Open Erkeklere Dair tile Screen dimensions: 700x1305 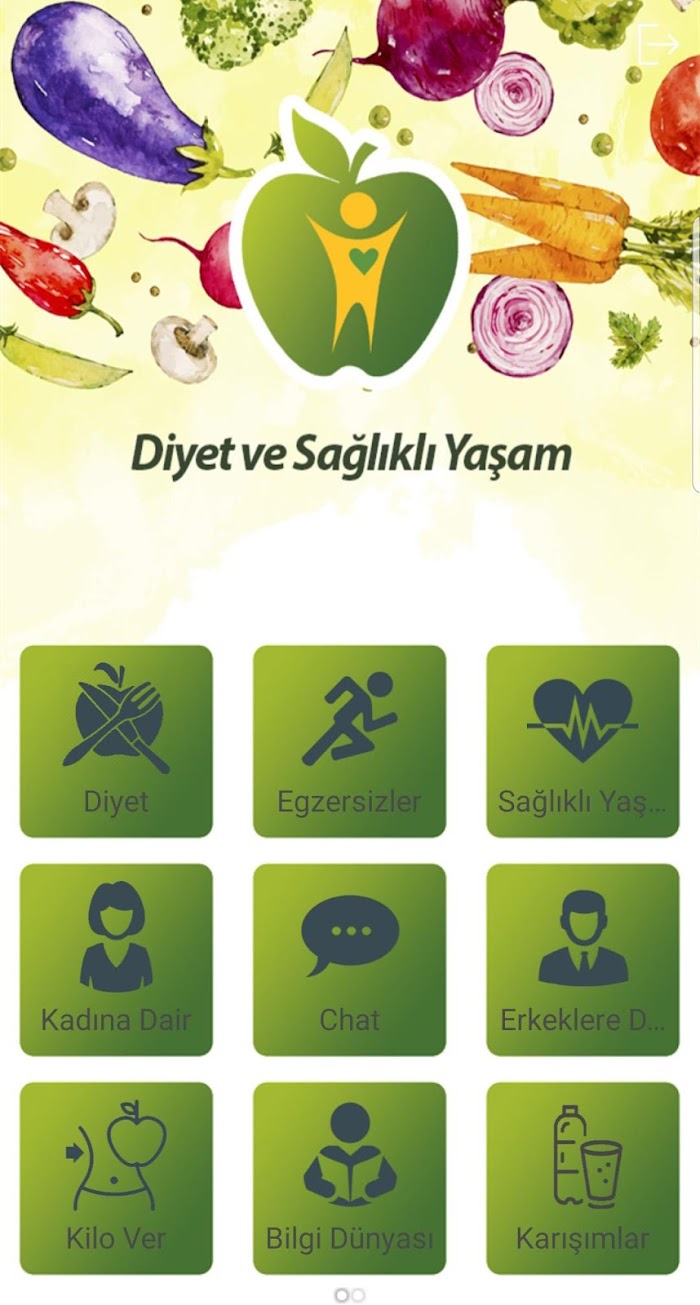click(583, 960)
